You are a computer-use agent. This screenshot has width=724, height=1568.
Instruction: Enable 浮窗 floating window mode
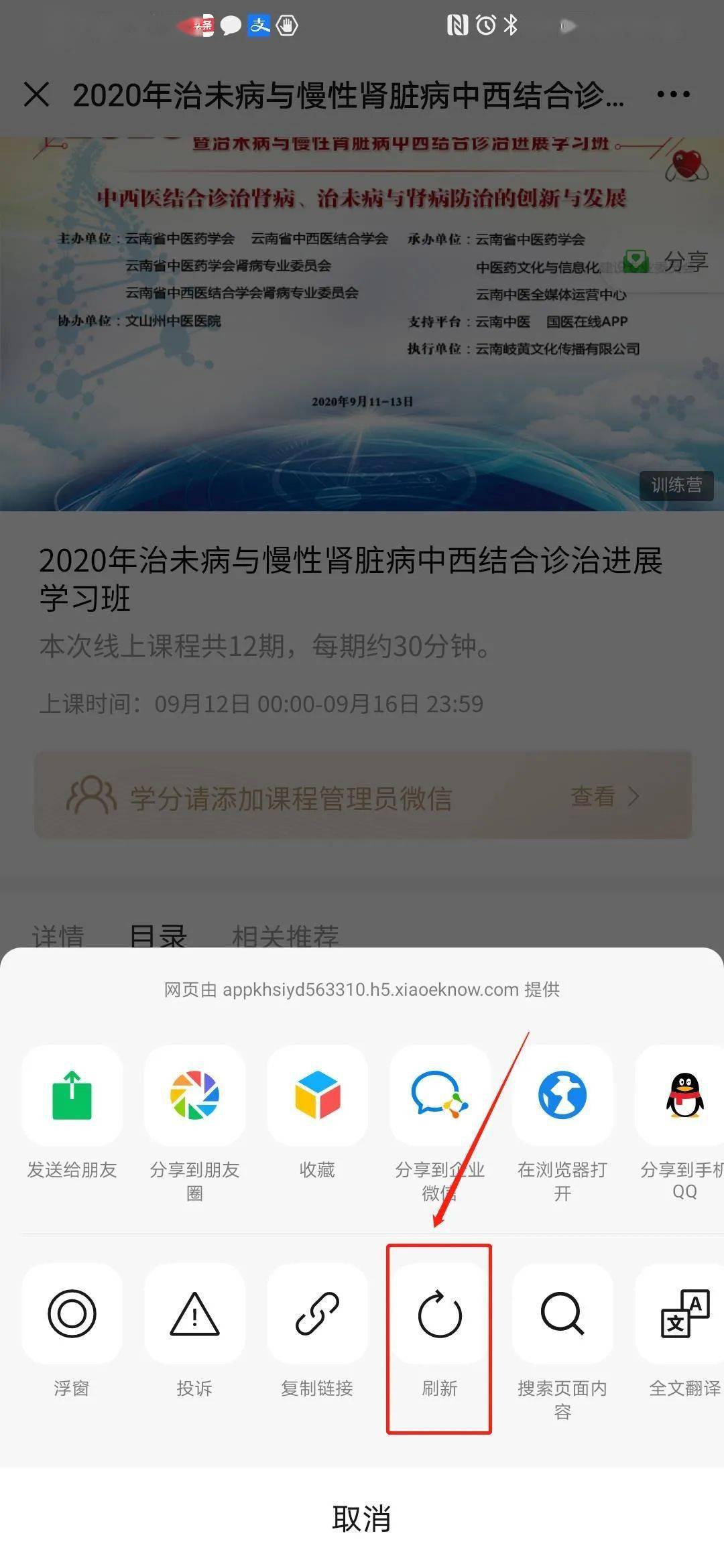point(72,1315)
